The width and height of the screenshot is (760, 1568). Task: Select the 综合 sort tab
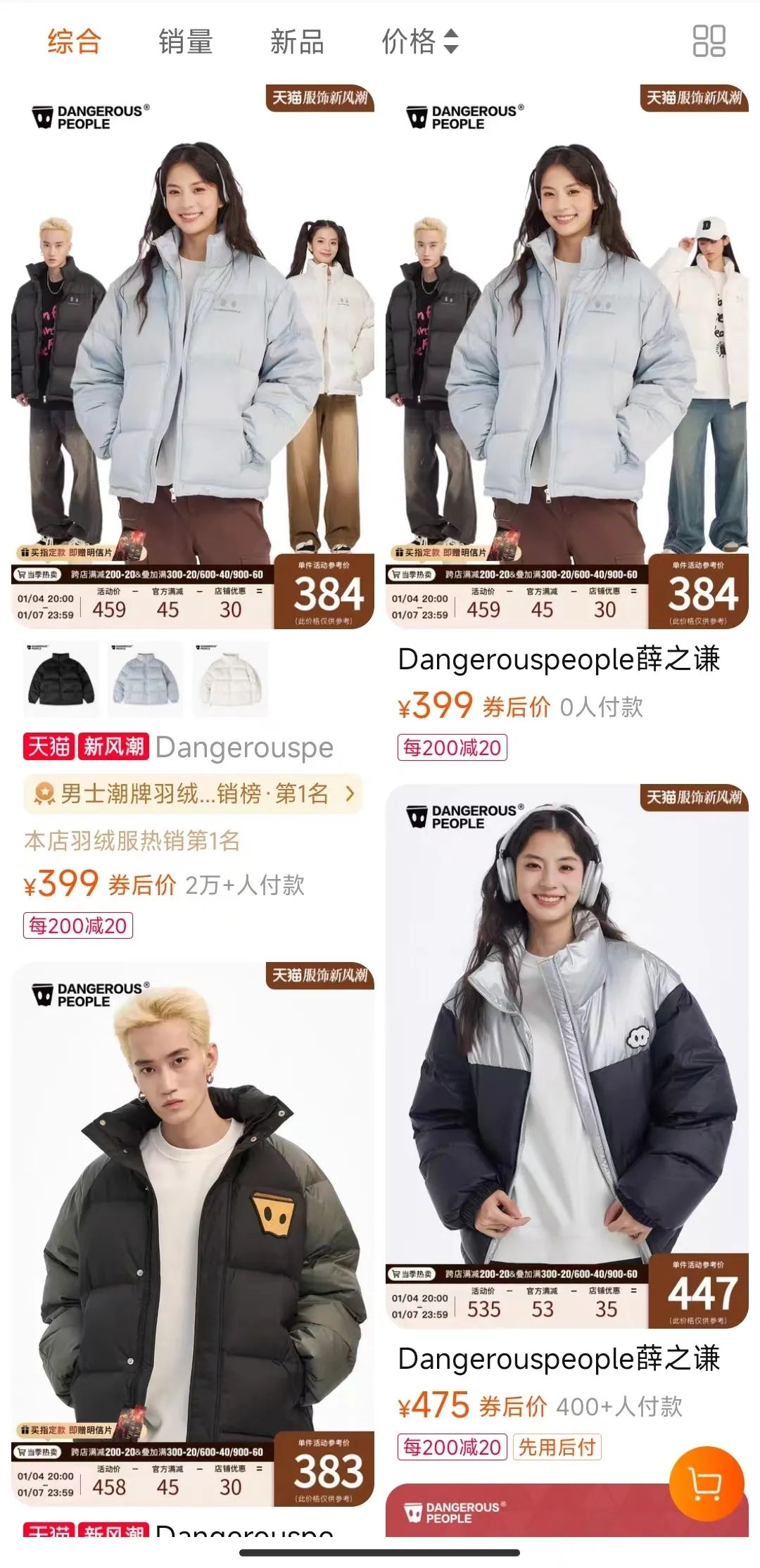click(74, 42)
